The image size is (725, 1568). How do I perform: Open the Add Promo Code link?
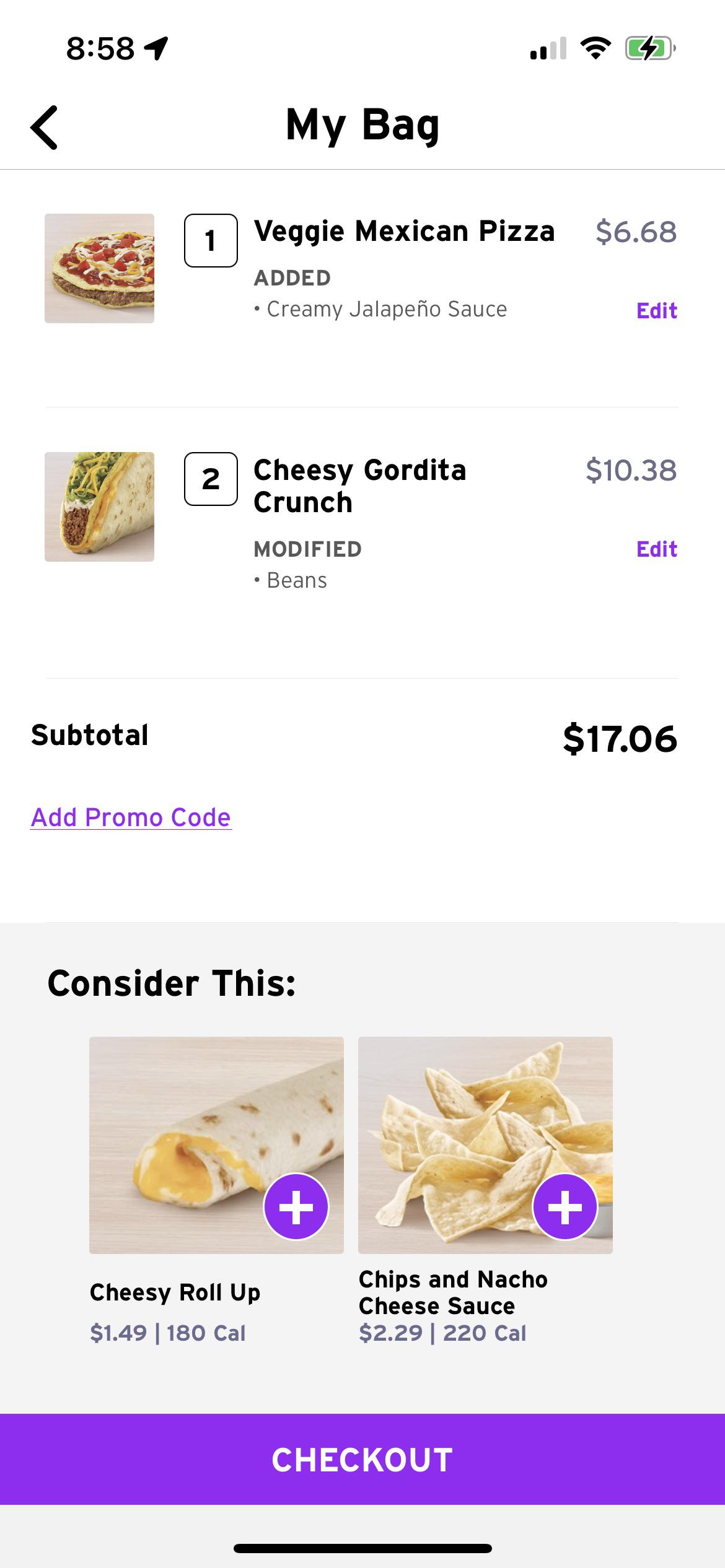tap(131, 817)
